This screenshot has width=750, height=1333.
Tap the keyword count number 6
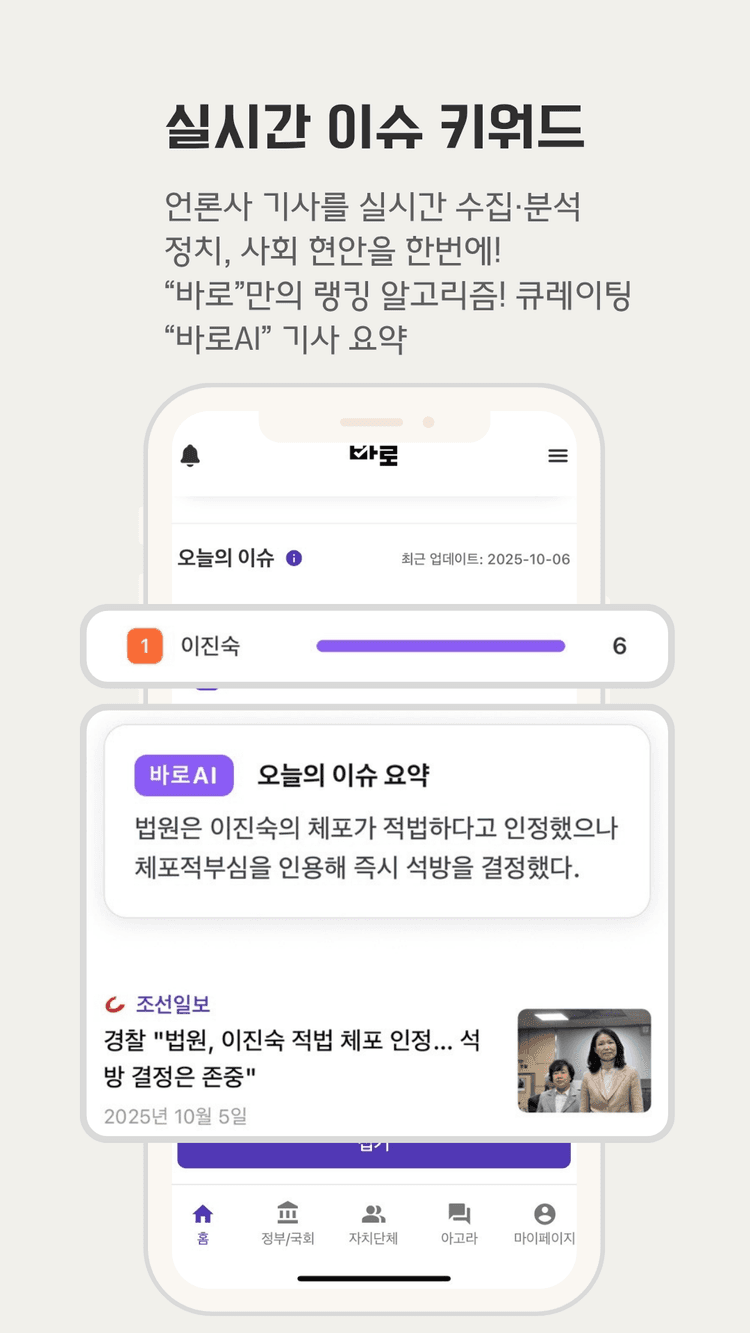pyautogui.click(x=618, y=646)
